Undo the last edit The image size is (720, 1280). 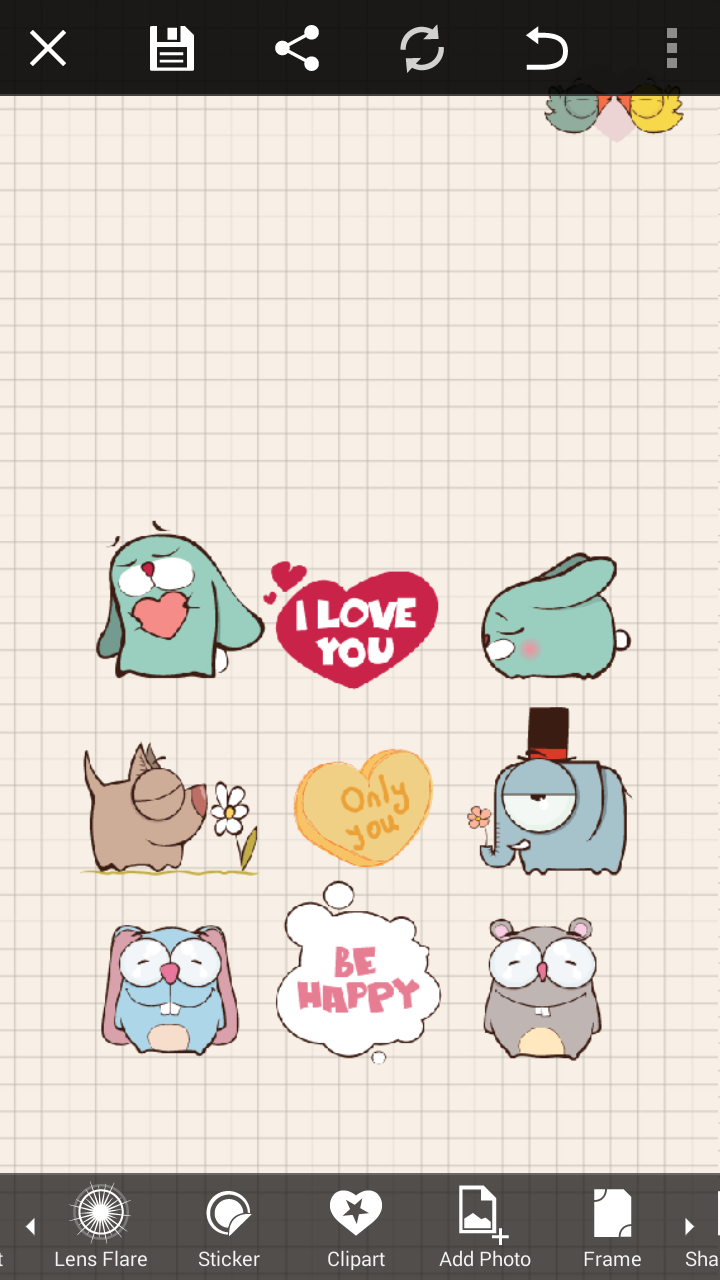(547, 48)
